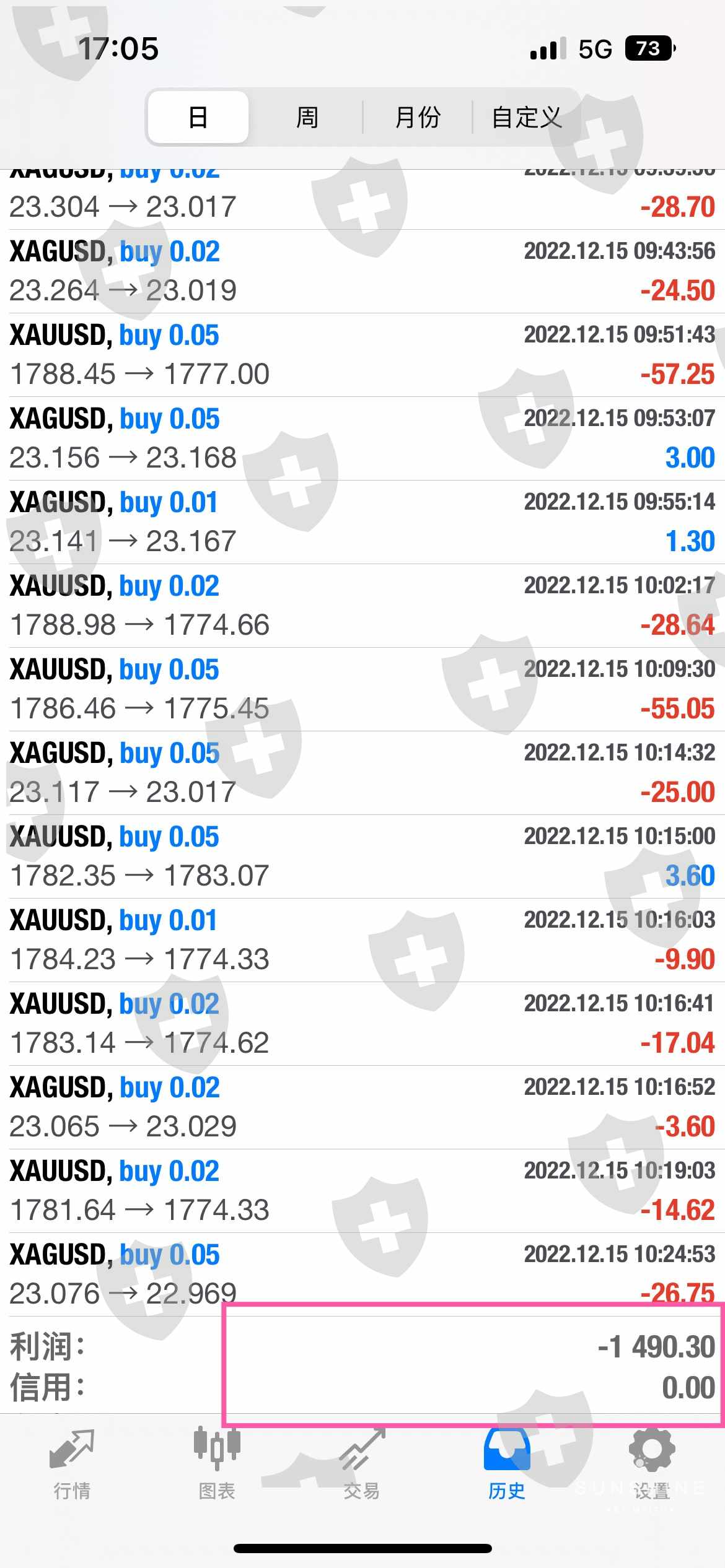Go to the 图表 chart tab
This screenshot has height=1568, width=725.
coord(217,1465)
